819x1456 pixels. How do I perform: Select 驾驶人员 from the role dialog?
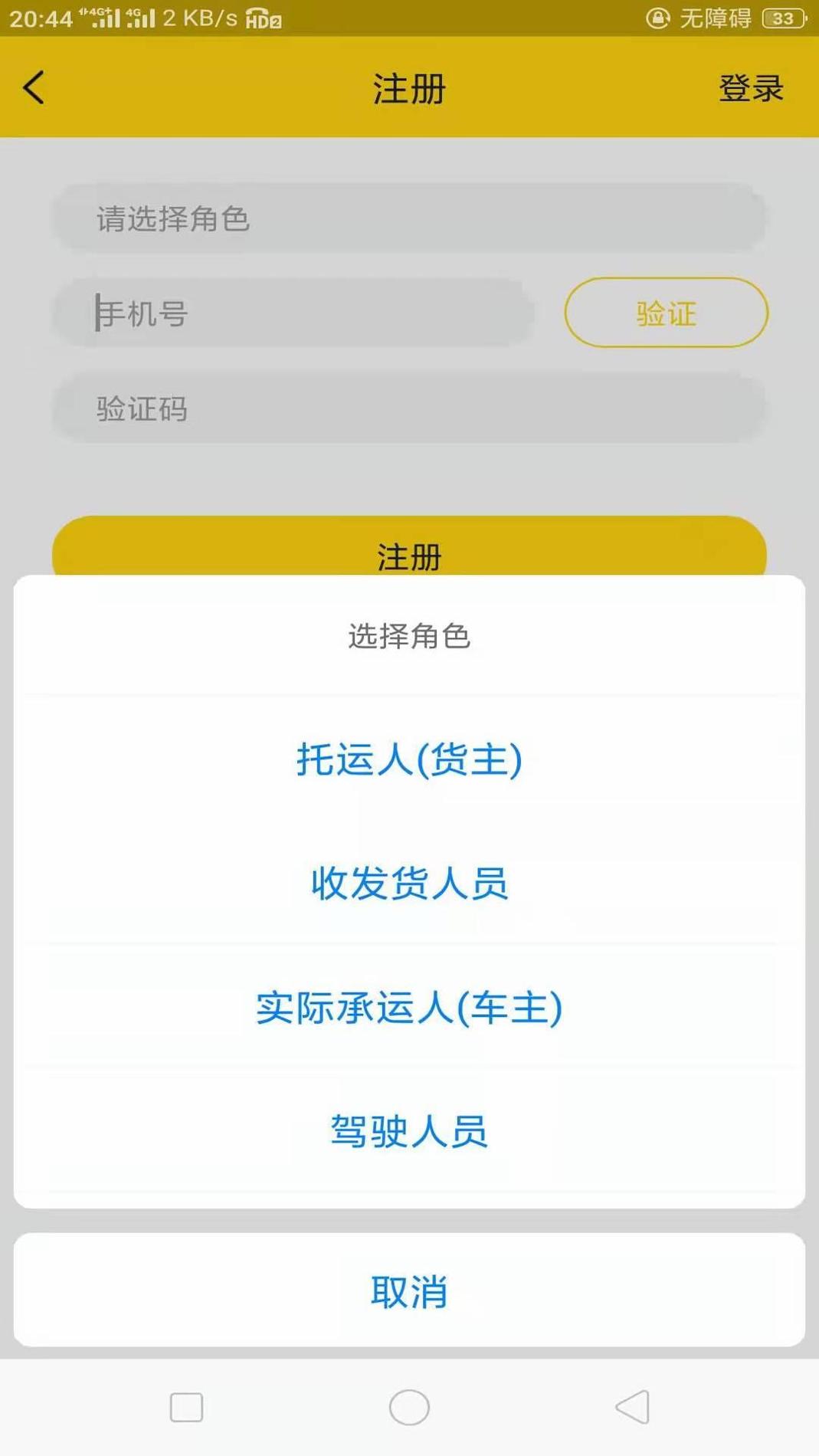409,1132
